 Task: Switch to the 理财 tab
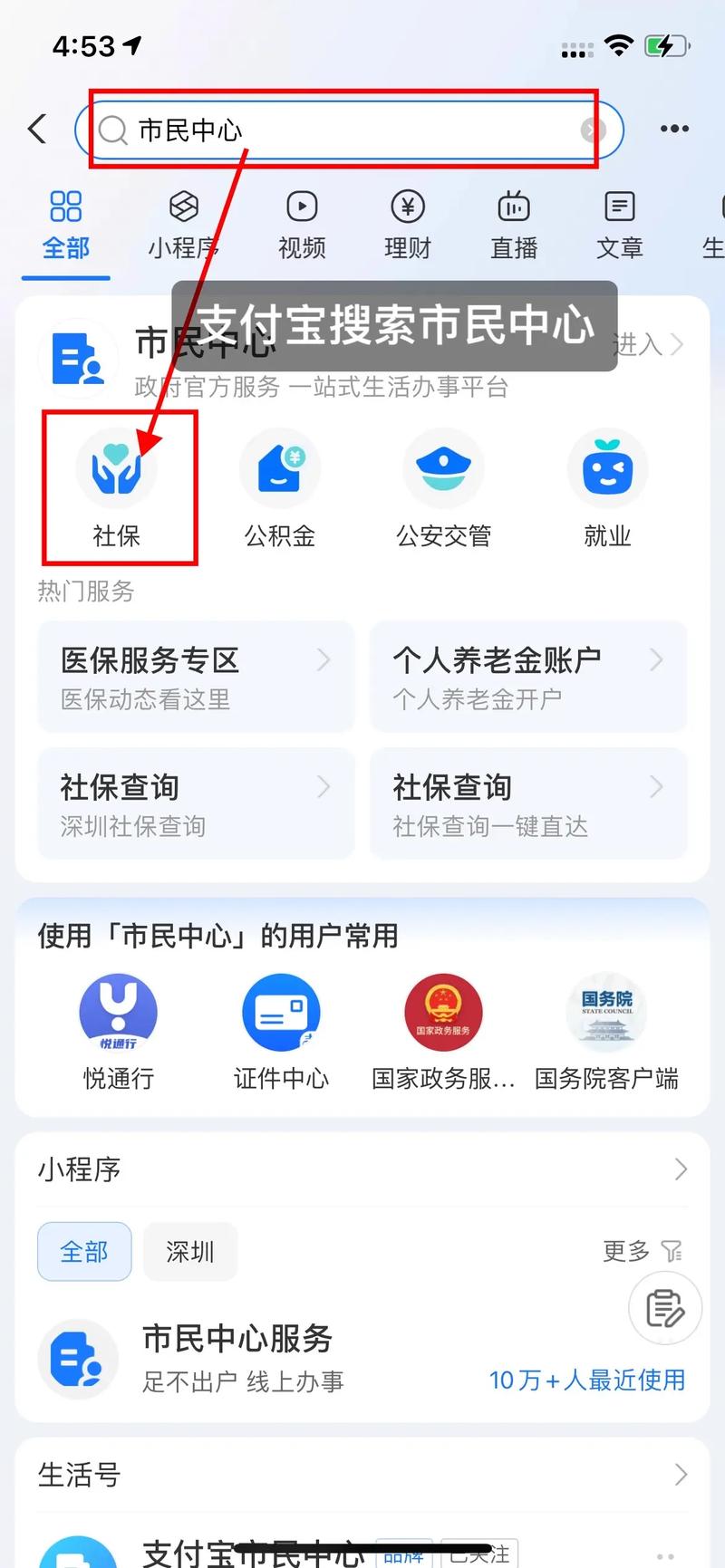coord(406,226)
